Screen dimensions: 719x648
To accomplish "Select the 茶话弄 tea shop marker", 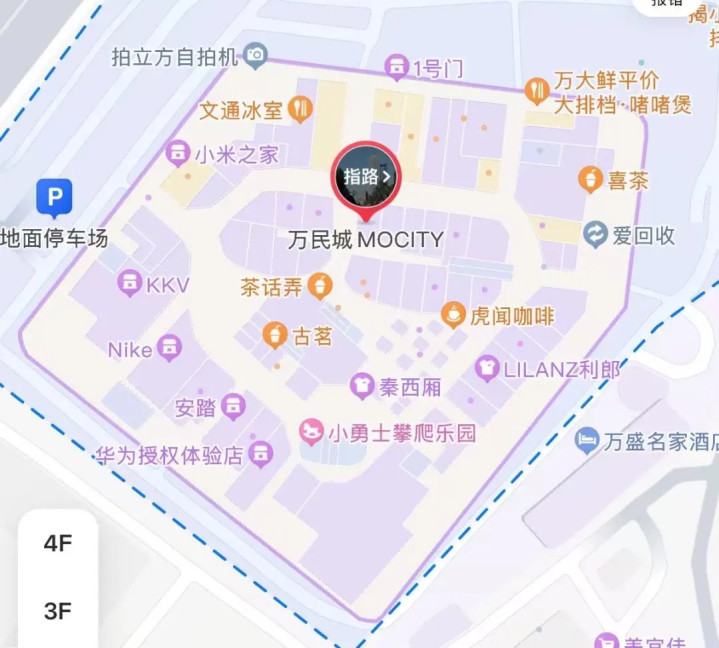I will click(320, 287).
